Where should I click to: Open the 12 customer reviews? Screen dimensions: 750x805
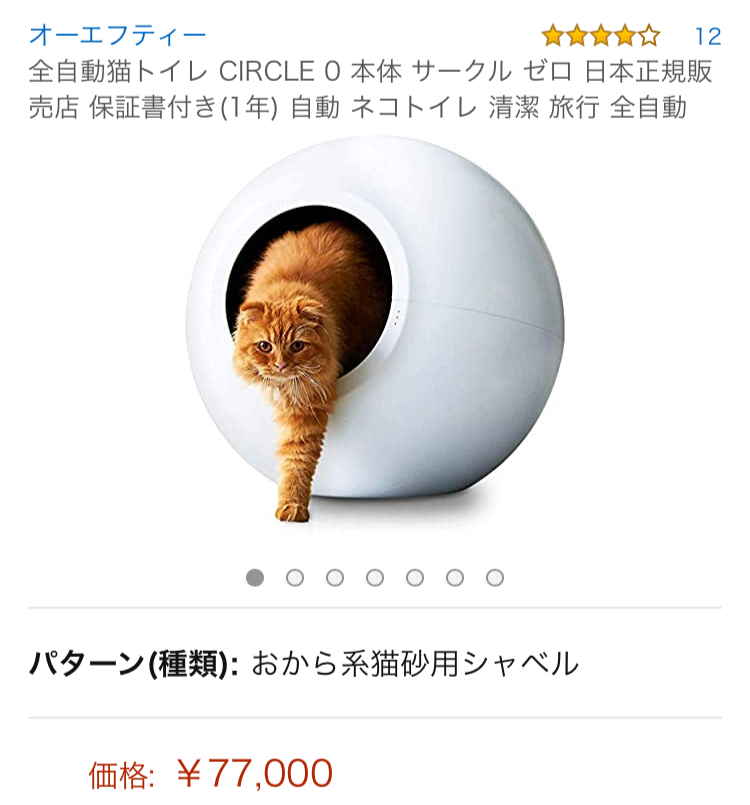pos(708,36)
